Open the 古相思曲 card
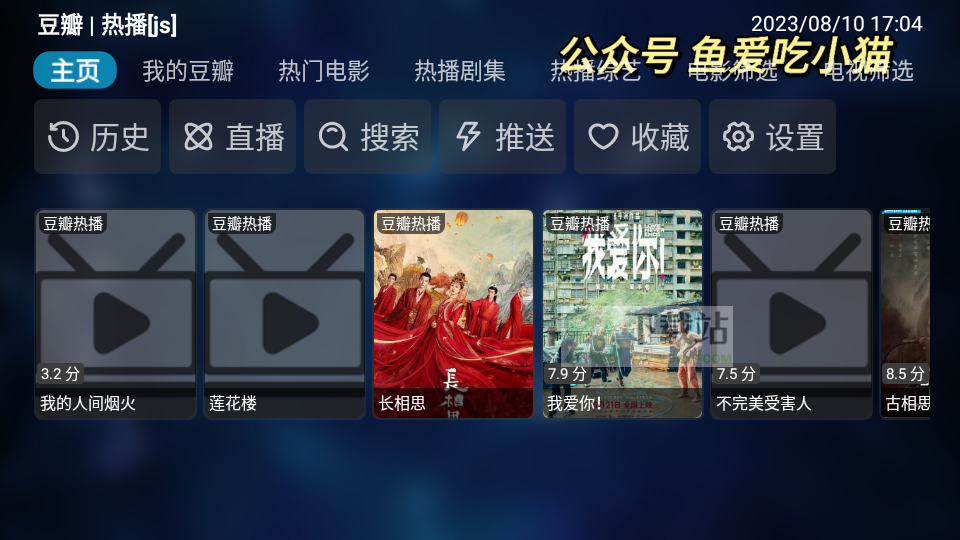 point(906,314)
